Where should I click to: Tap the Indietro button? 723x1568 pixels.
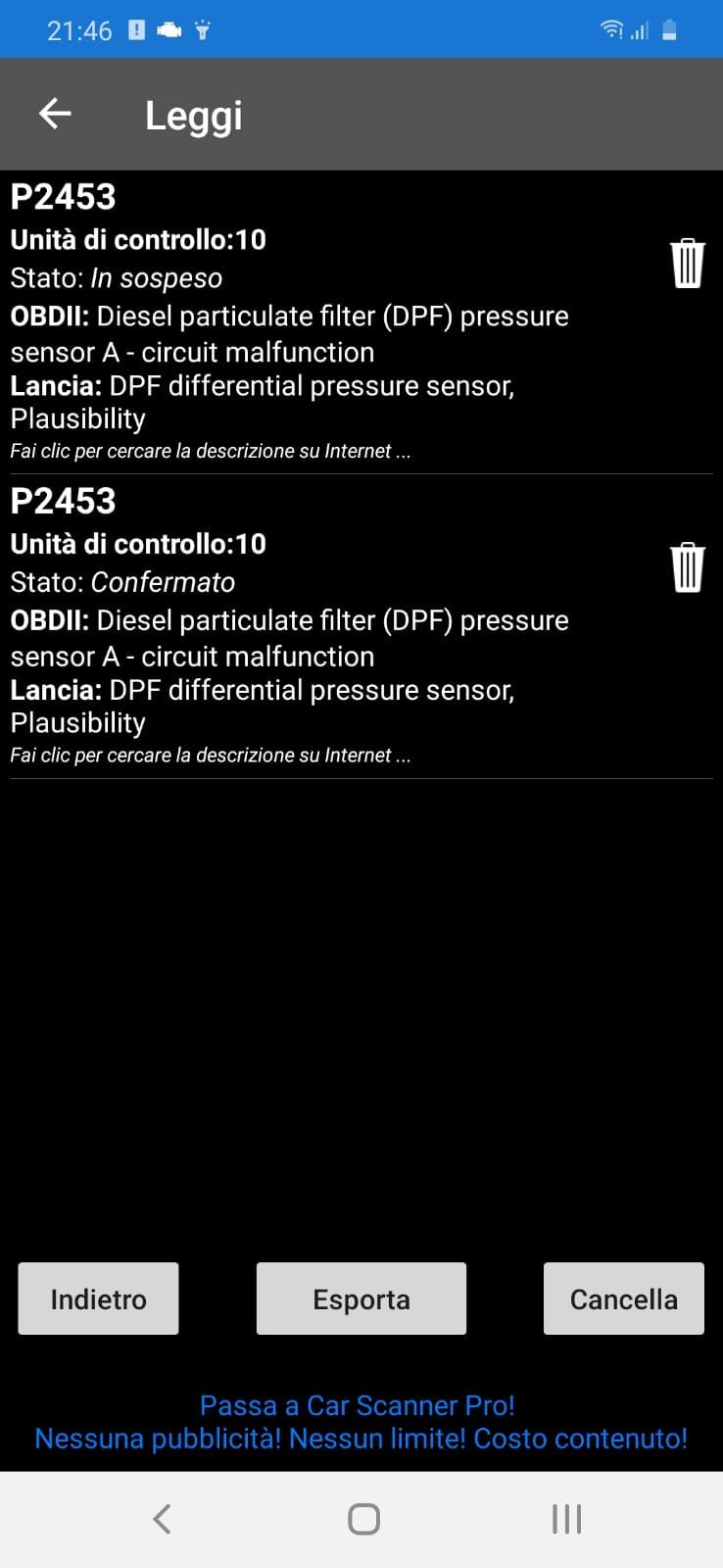coord(98,1298)
